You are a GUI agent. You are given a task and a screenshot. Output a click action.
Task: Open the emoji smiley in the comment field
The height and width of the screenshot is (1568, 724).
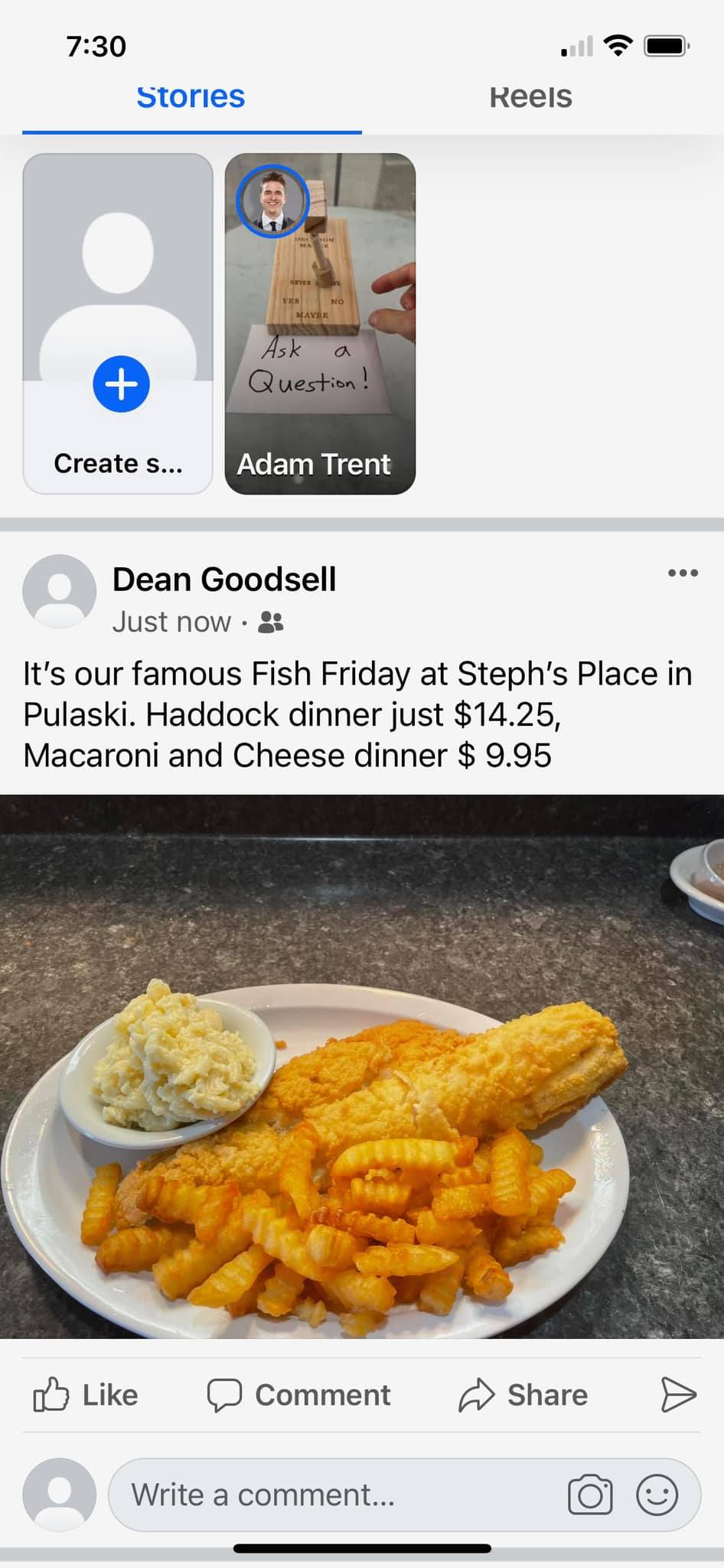pos(660,1494)
